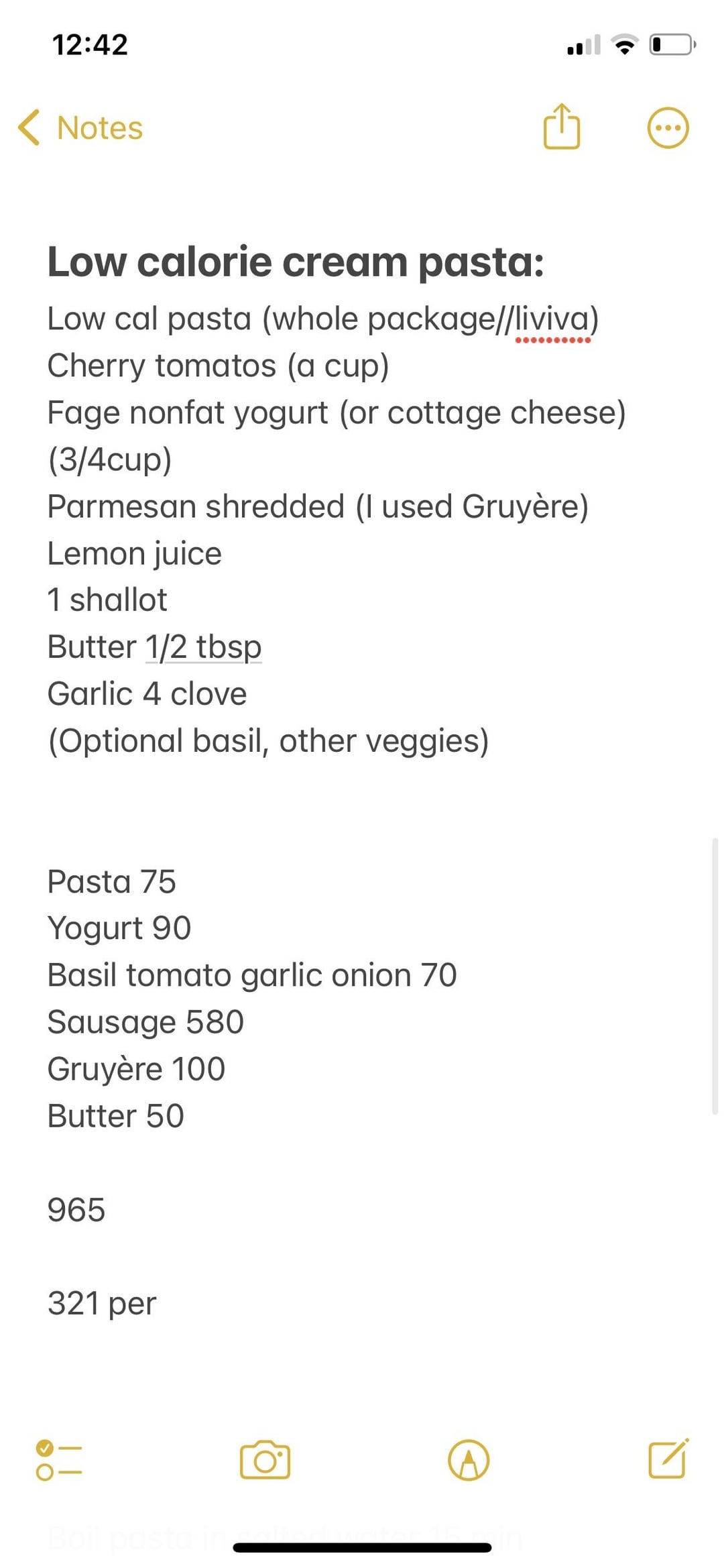Share this note
The height and width of the screenshot is (1568, 724).
561,126
